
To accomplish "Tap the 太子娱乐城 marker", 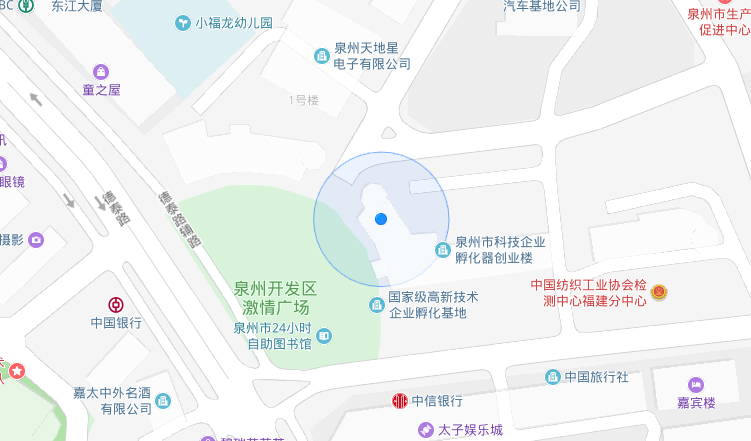I will [x=424, y=430].
